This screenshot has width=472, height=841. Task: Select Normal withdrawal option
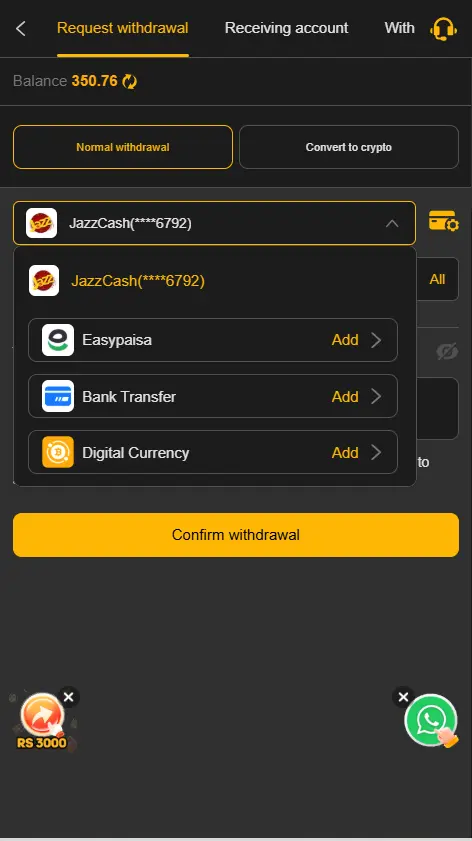pos(123,147)
